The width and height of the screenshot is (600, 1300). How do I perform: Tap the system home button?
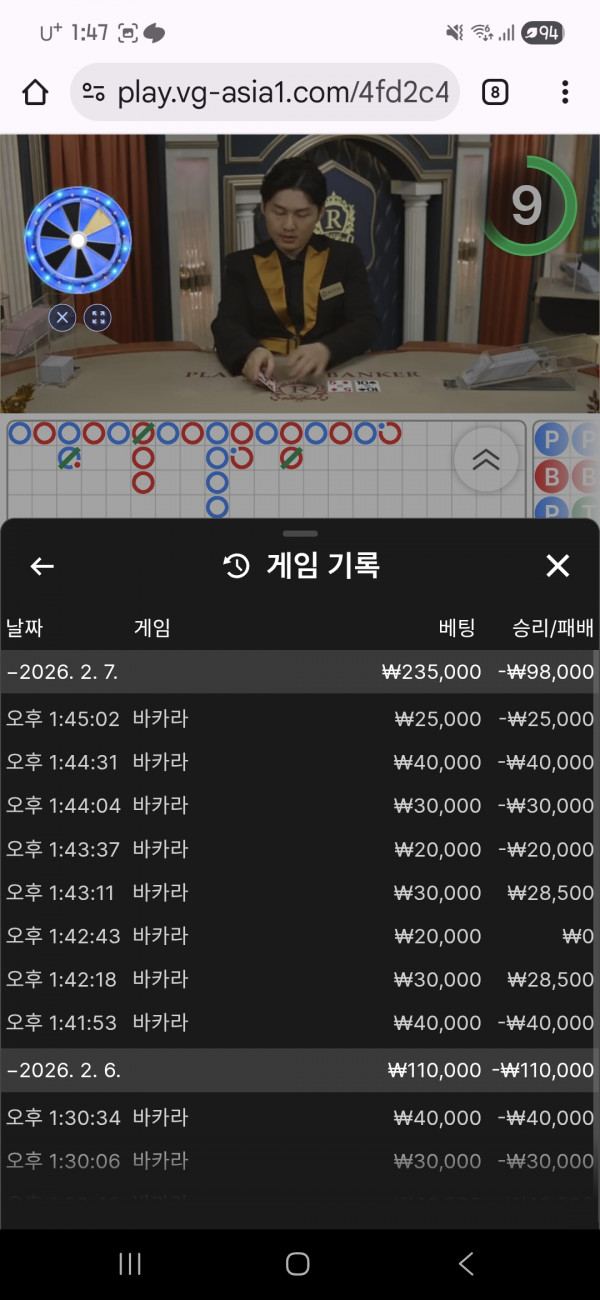(298, 1264)
